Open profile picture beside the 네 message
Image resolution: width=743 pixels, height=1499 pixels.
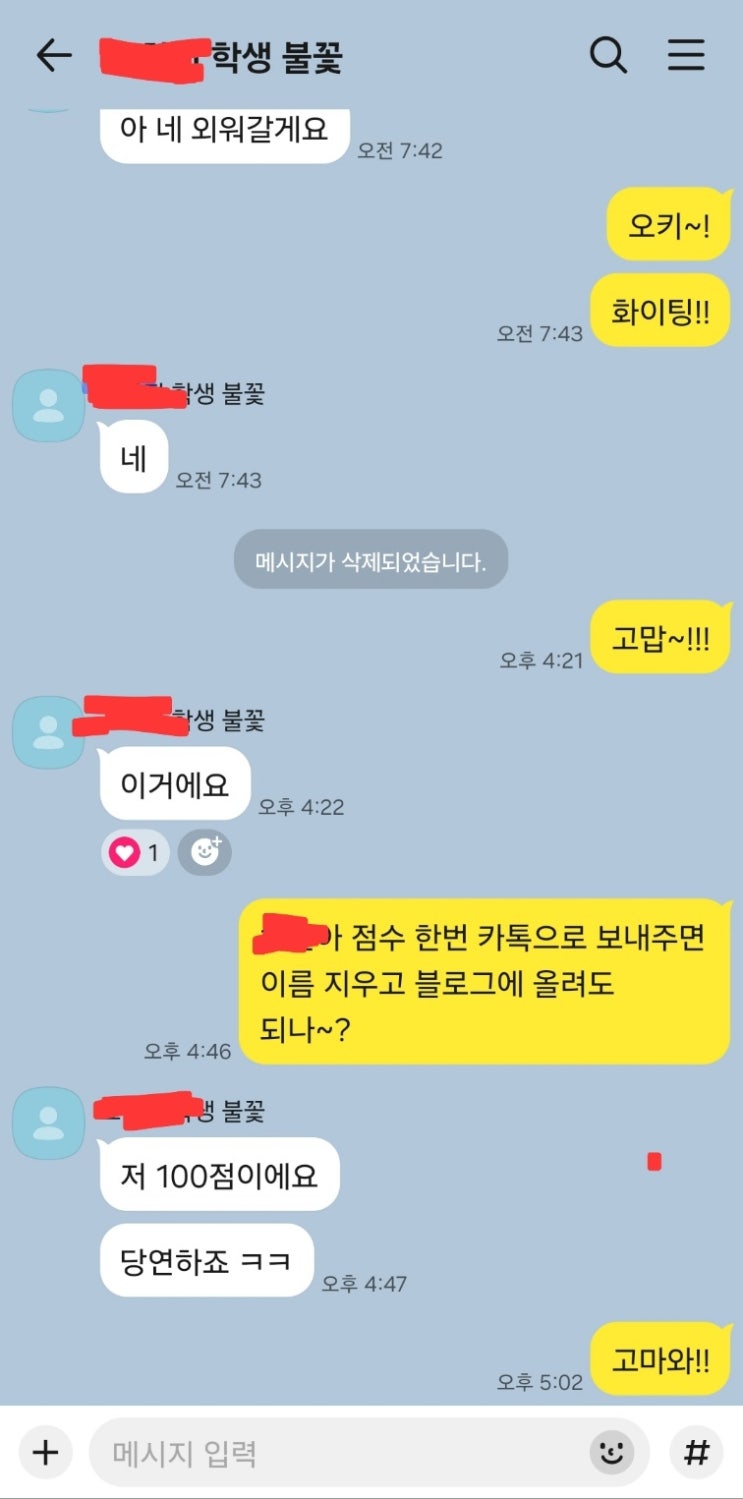click(48, 405)
